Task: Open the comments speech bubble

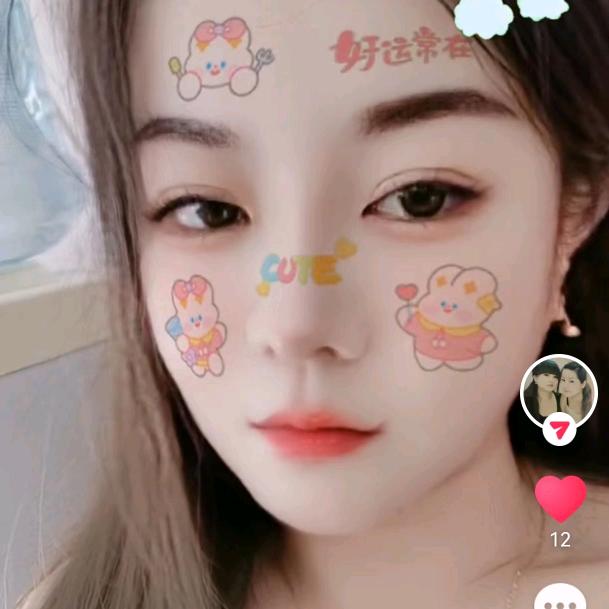Action: [566, 598]
